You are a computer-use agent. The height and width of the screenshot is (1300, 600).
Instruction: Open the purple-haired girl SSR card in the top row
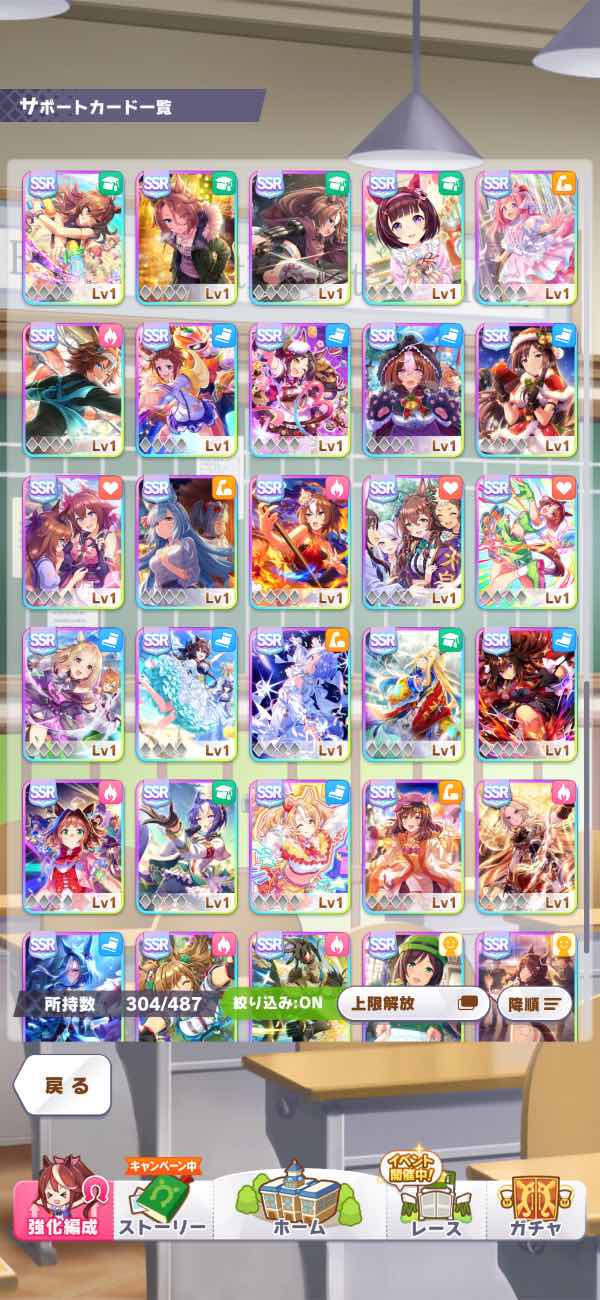413,238
